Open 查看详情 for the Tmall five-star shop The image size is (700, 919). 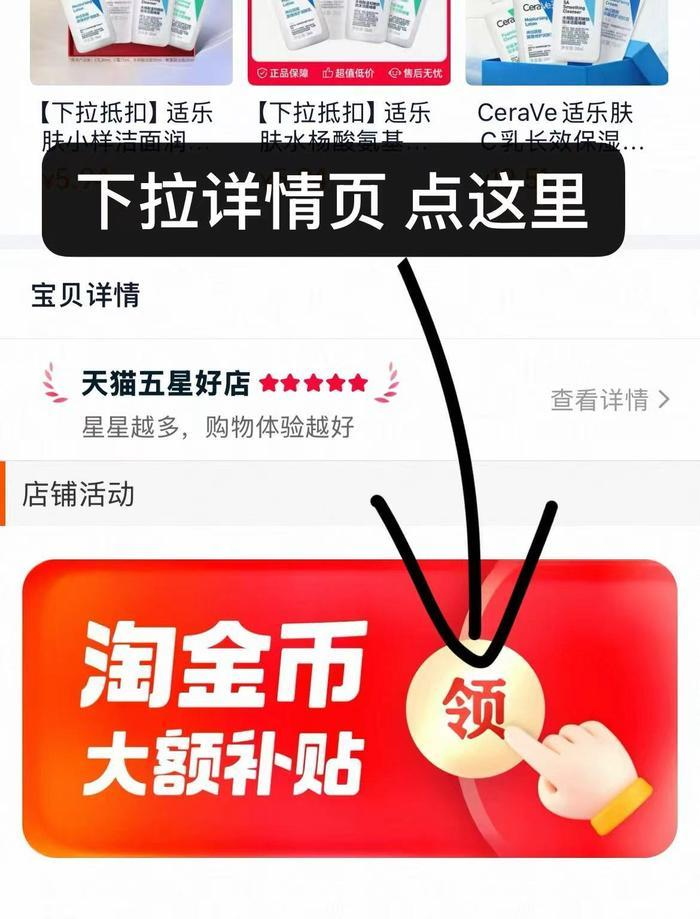[609, 400]
